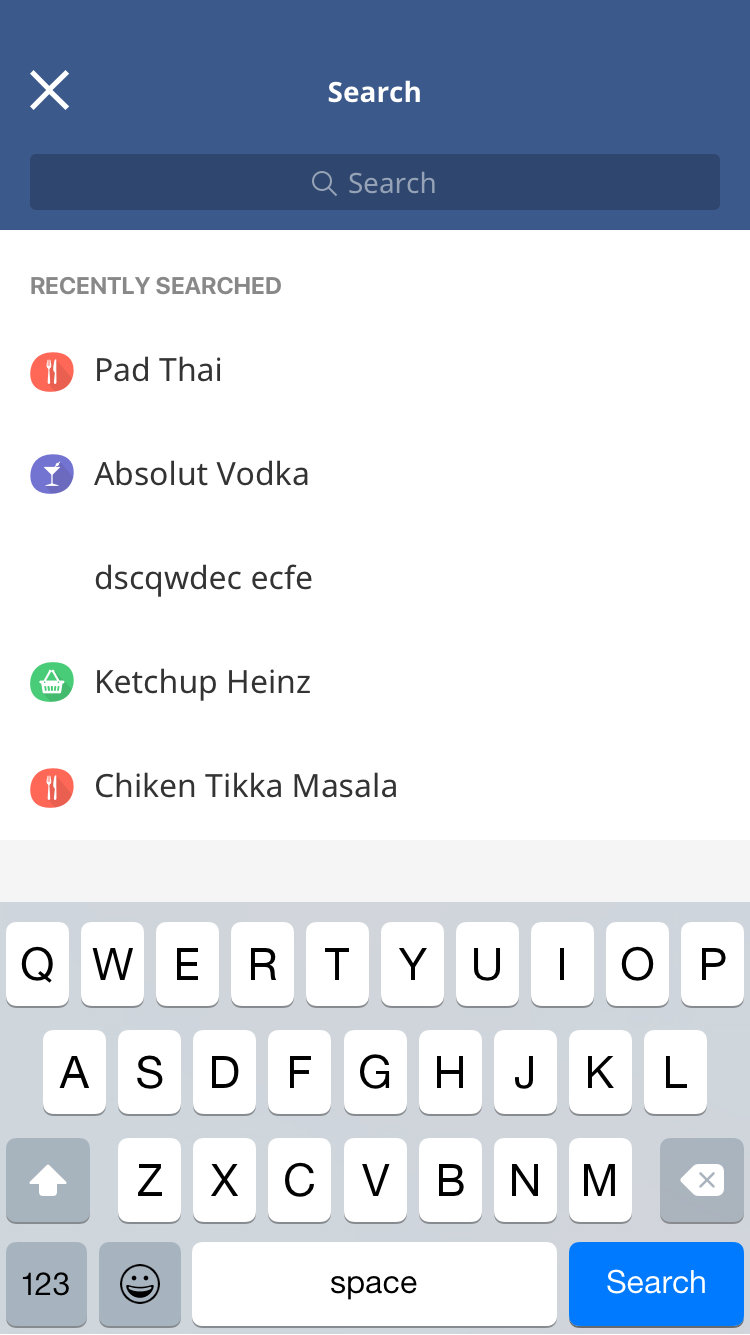Close the search screen
The width and height of the screenshot is (750, 1335).
click(49, 91)
